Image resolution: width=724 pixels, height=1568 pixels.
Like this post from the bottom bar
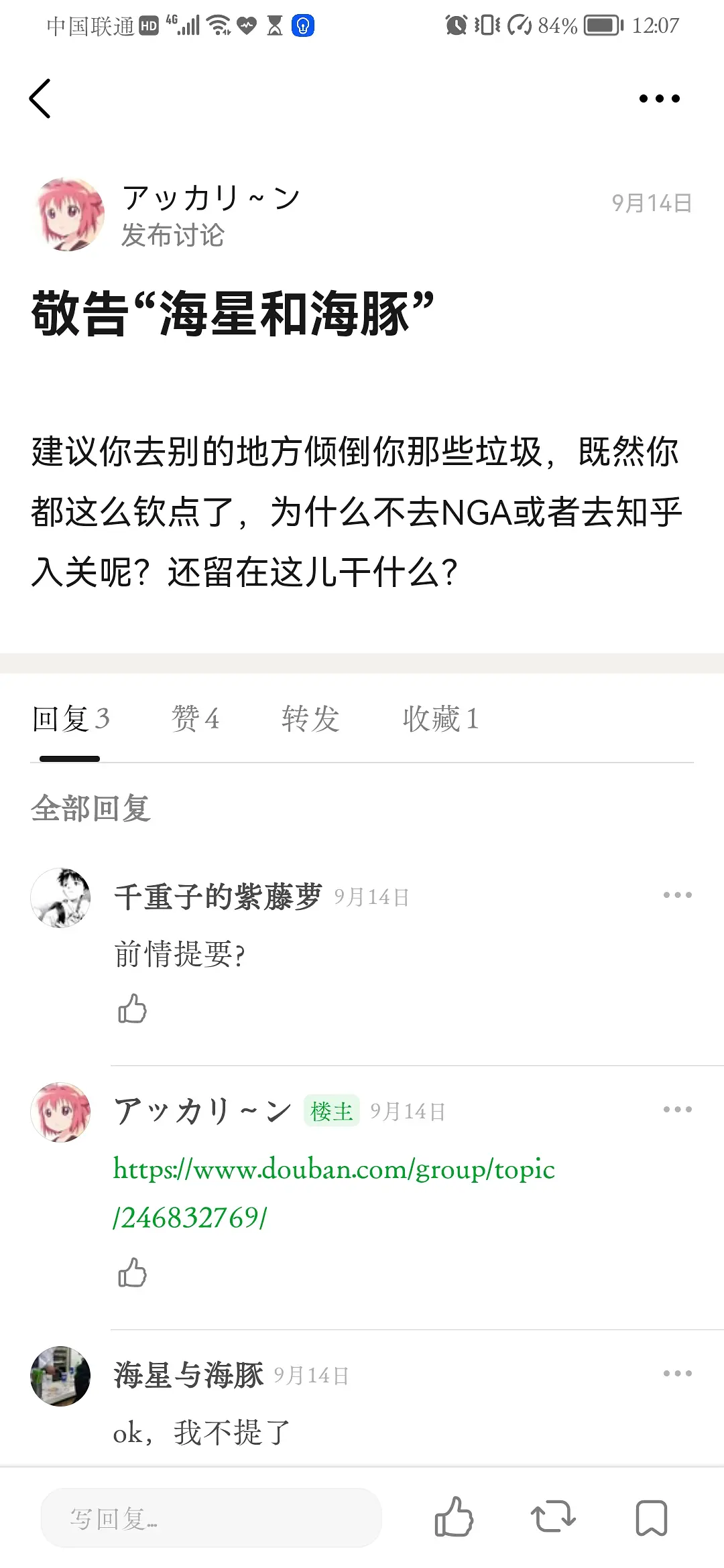[x=454, y=1517]
